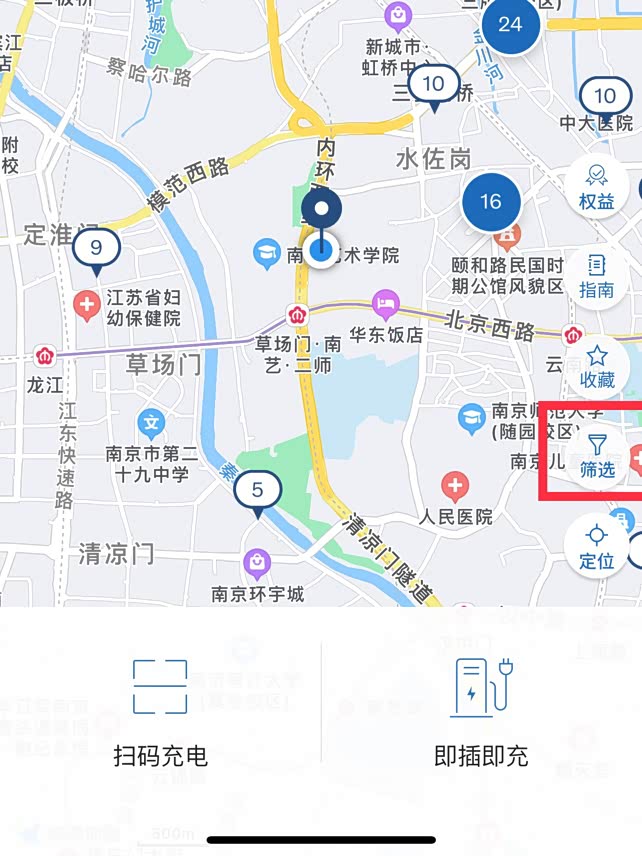This screenshot has width=642, height=856.
Task: Tap 定位 to recenter location
Action: (596, 547)
